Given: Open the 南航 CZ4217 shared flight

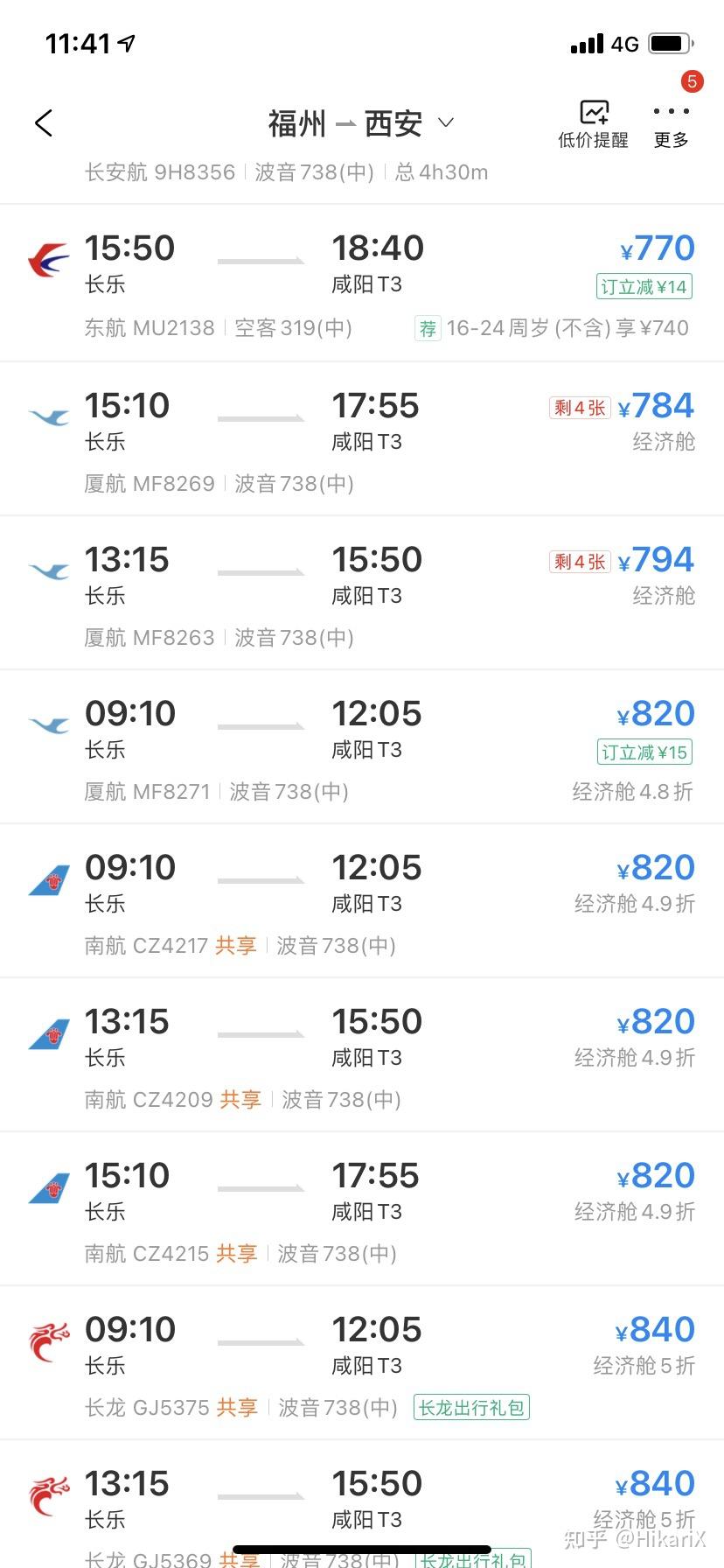Looking at the screenshot, I should pyautogui.click(x=362, y=901).
